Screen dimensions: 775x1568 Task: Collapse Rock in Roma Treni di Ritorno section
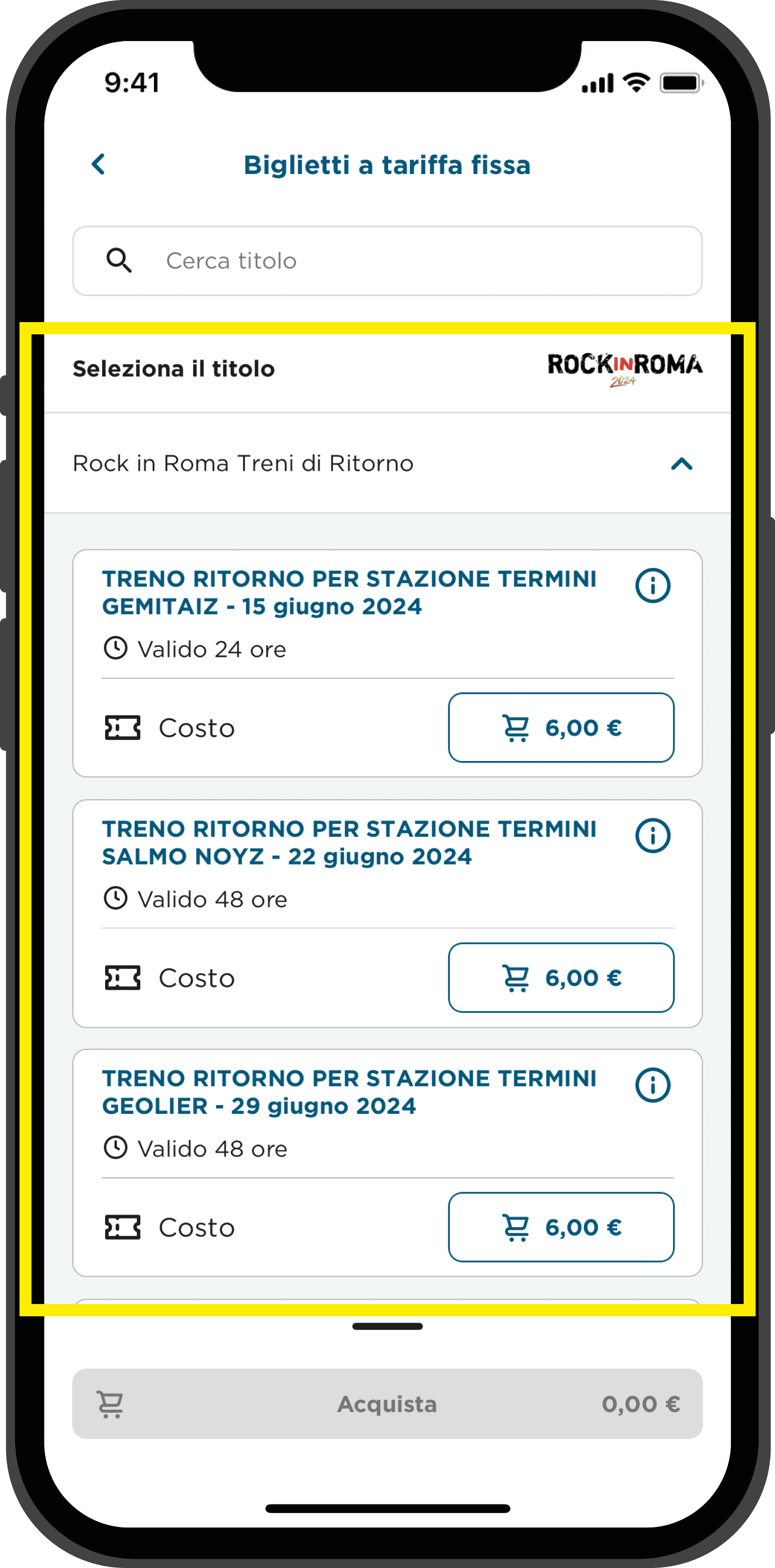pos(681,464)
